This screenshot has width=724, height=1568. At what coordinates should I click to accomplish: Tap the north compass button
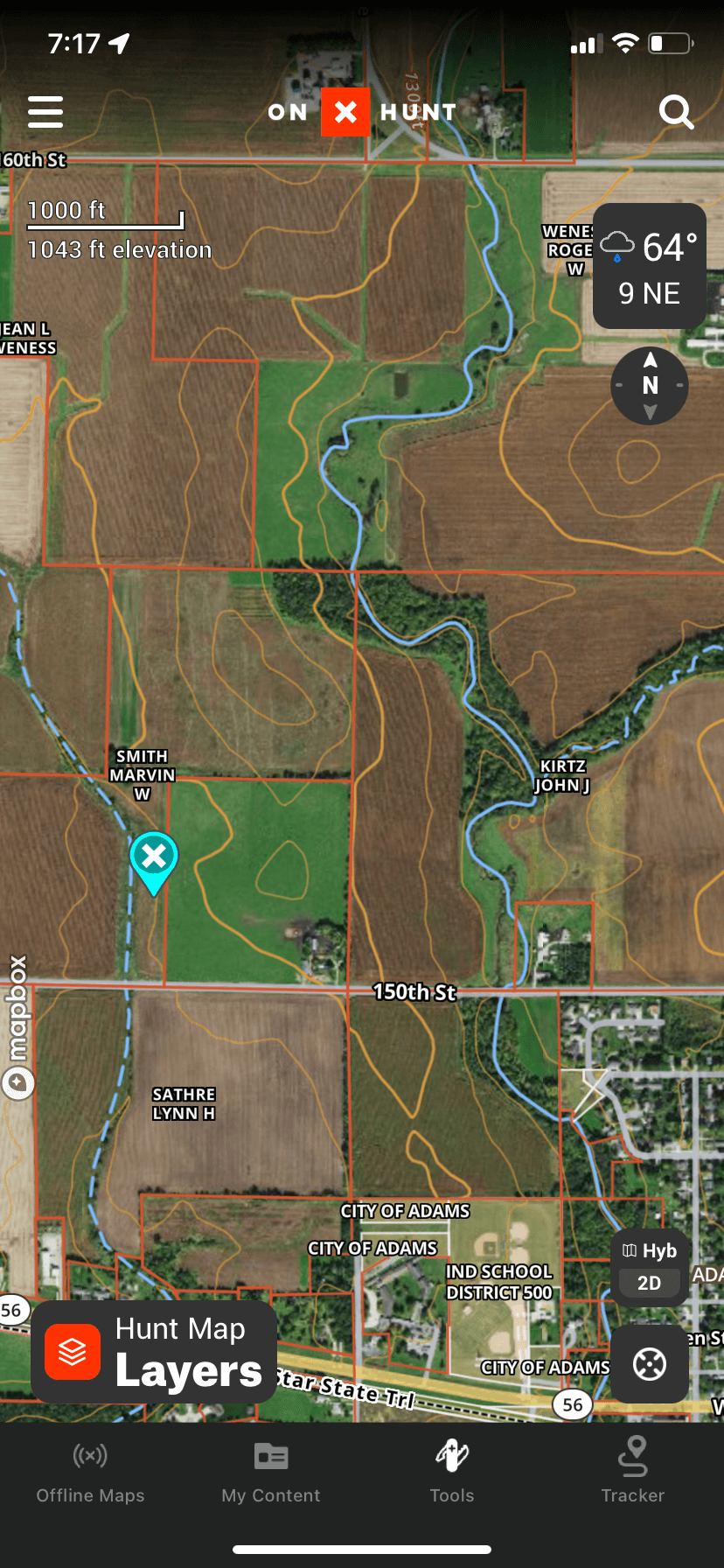click(650, 385)
